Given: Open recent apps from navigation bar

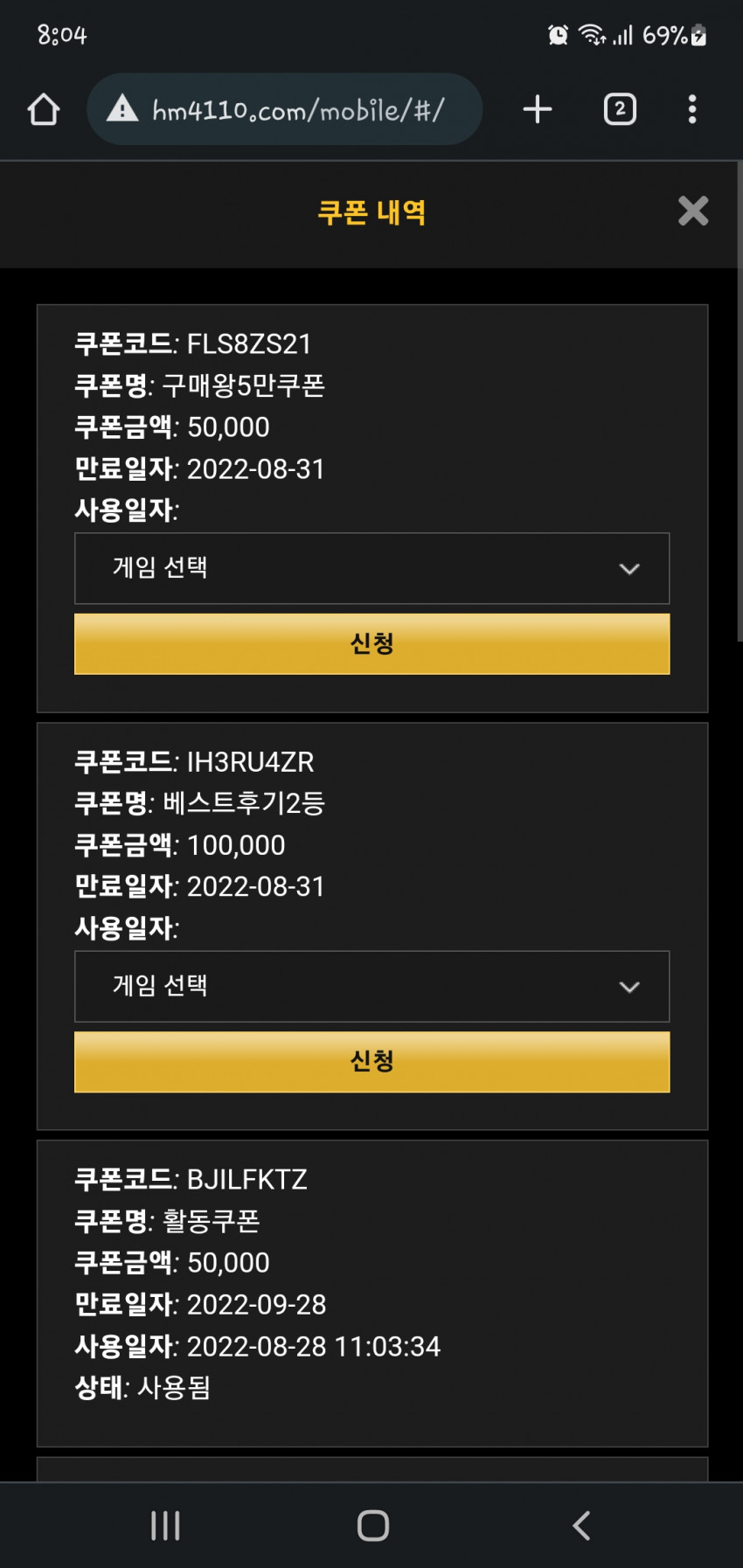Looking at the screenshot, I should (x=165, y=1525).
